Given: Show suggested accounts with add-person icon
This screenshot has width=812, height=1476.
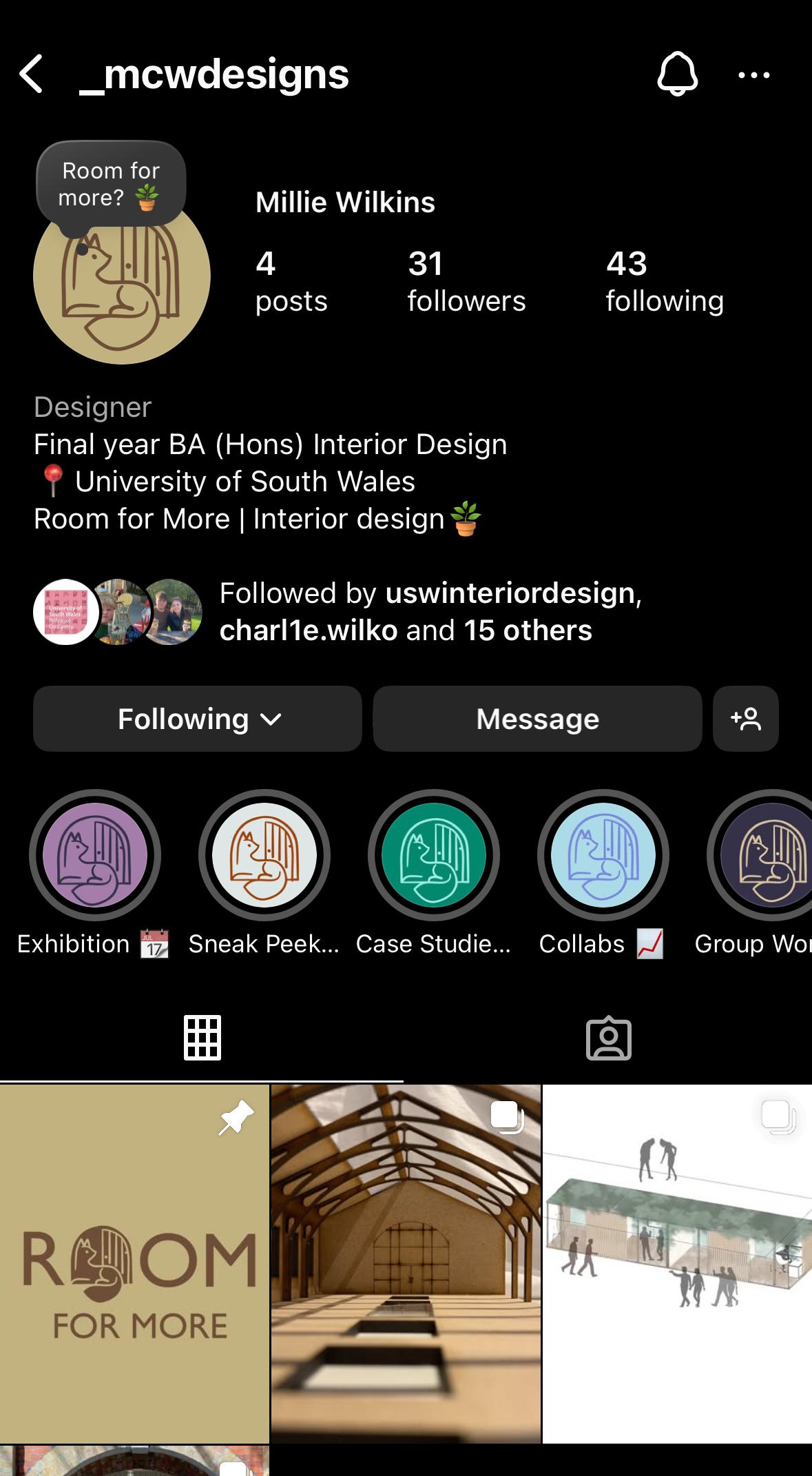Looking at the screenshot, I should (746, 719).
